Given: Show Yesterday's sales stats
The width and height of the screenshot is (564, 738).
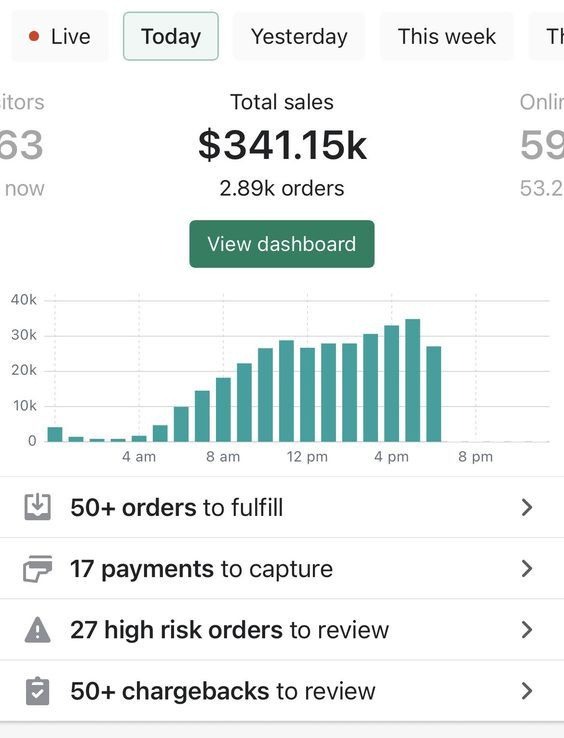Looking at the screenshot, I should [299, 37].
